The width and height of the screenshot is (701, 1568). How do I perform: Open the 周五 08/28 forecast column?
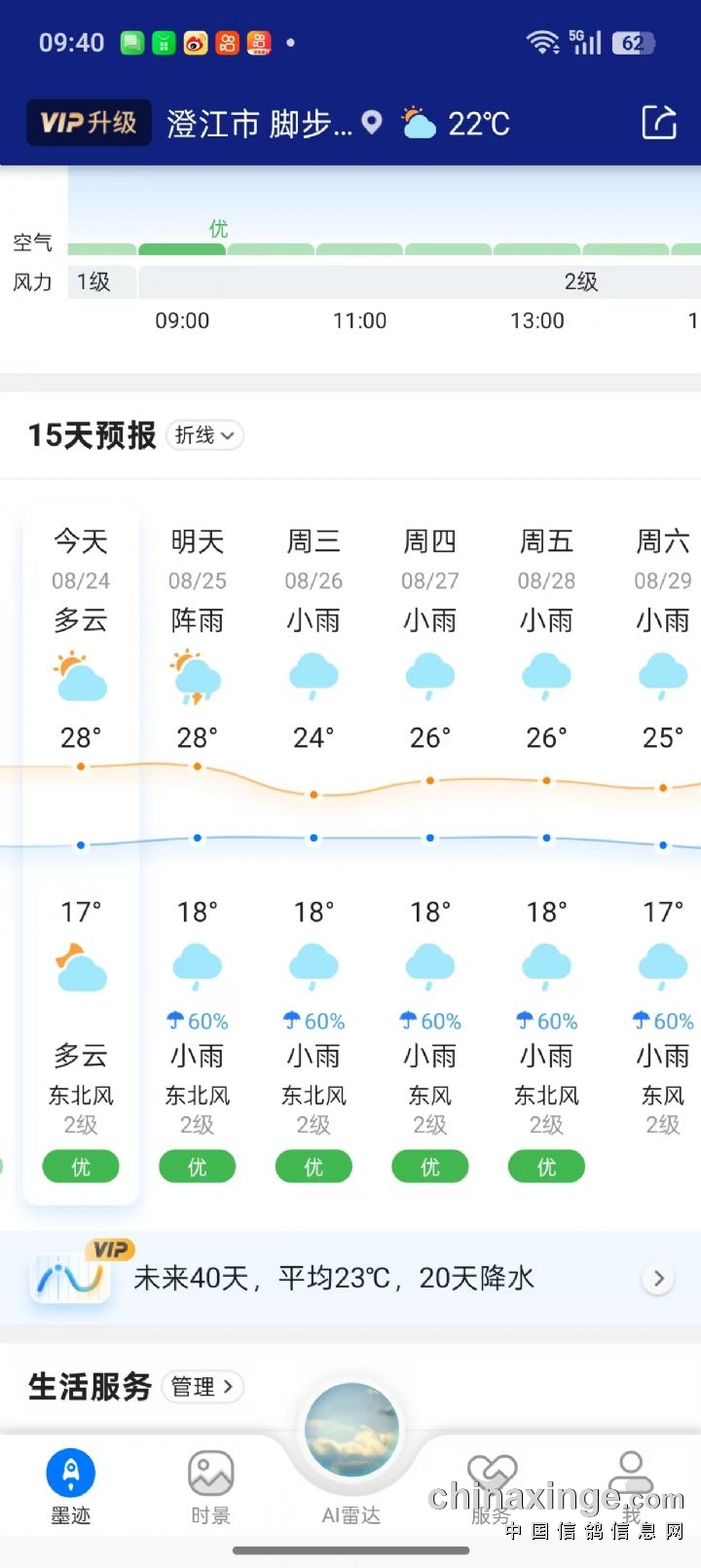point(546,854)
